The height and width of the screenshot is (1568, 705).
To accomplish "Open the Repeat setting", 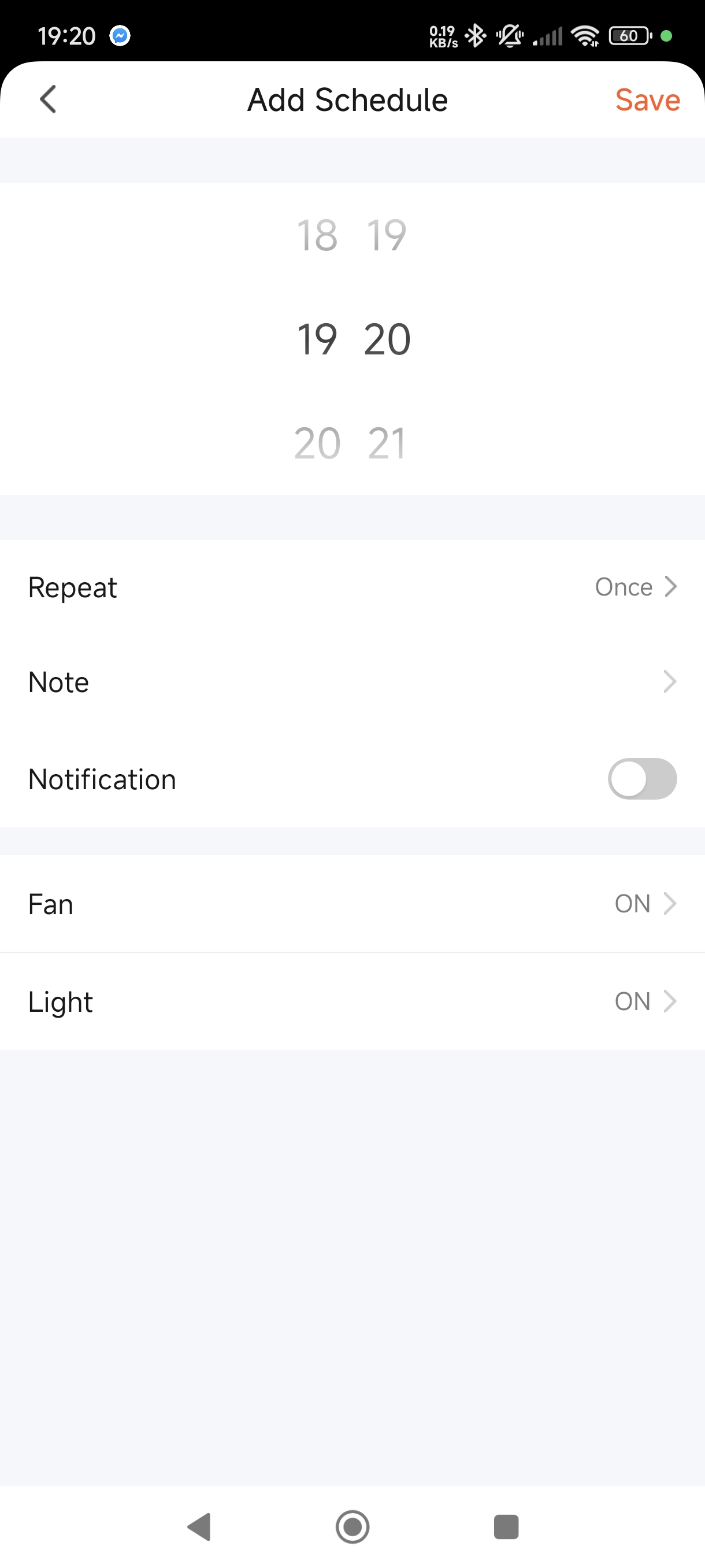I will coord(353,587).
